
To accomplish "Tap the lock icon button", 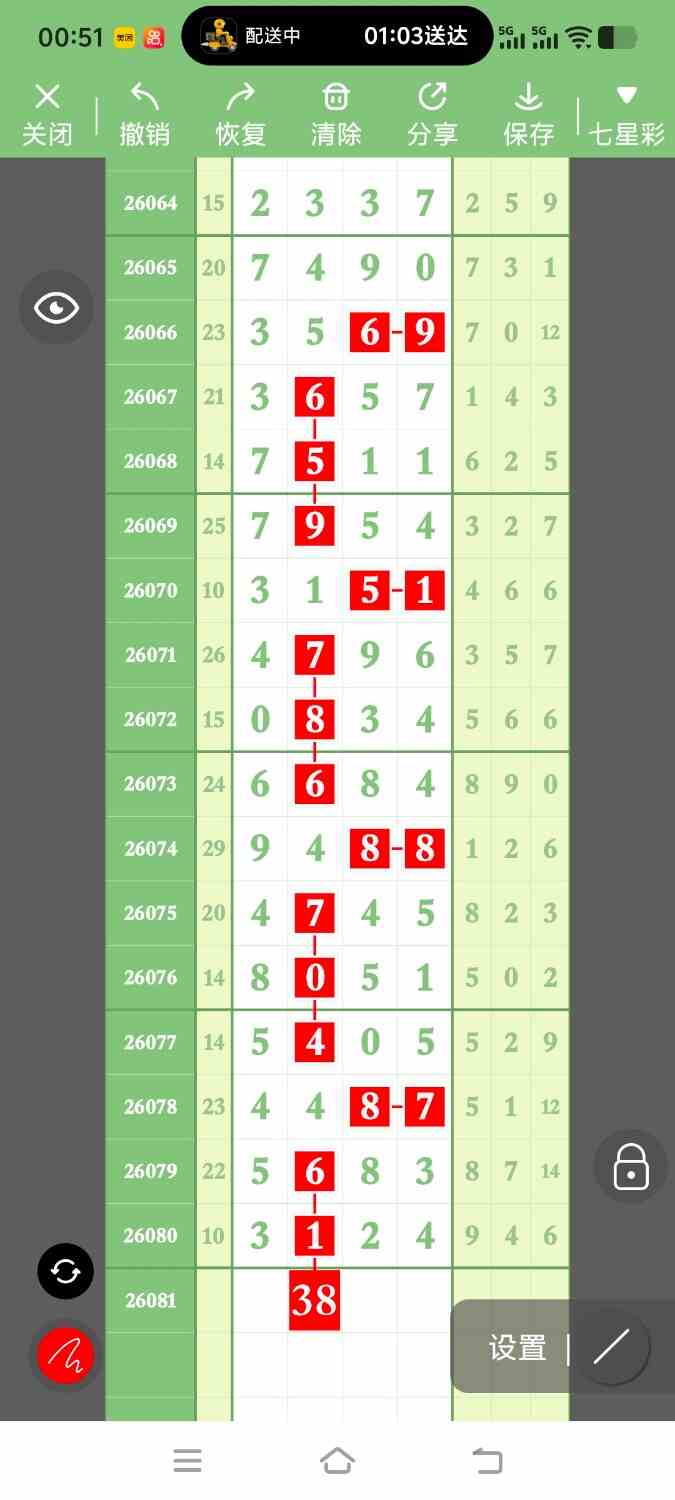I will point(631,1166).
